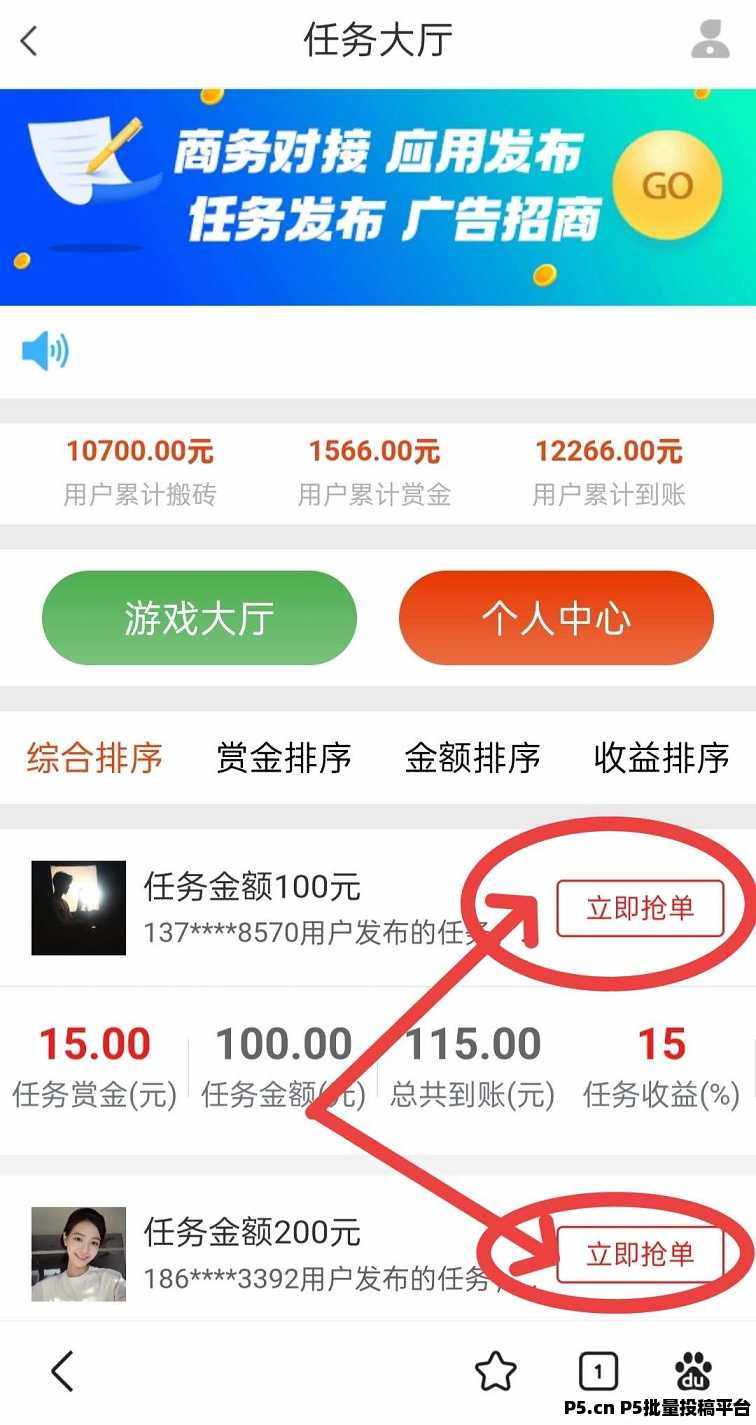This screenshot has height=1425, width=756.
Task: Select the 金额排序 sorting tab
Action: pos(472,758)
